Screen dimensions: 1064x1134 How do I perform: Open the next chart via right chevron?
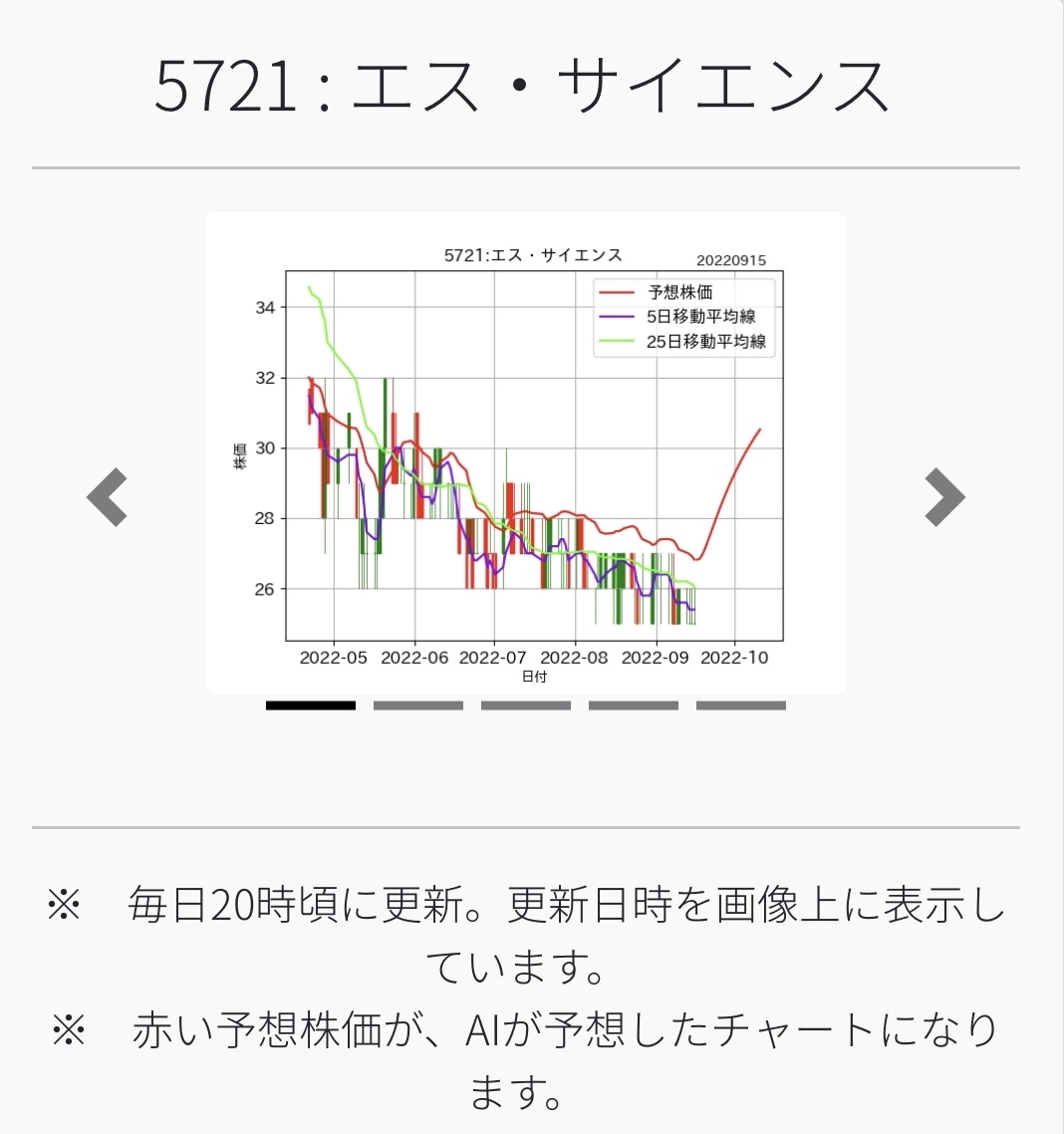pos(943,496)
